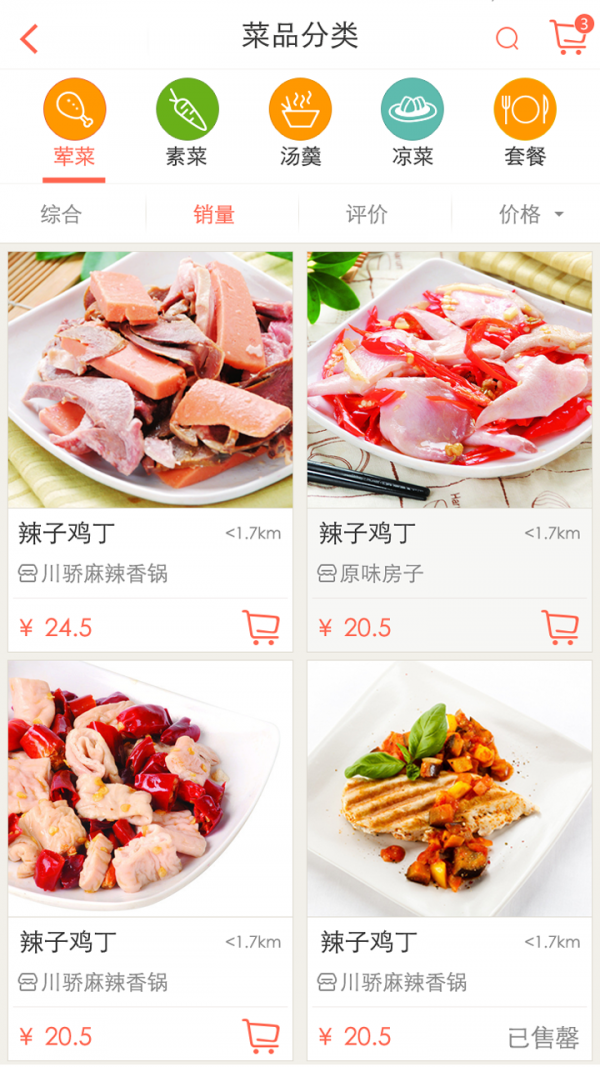Sort dishes by 销量
Viewport: 600px width, 1067px height.
(x=214, y=214)
